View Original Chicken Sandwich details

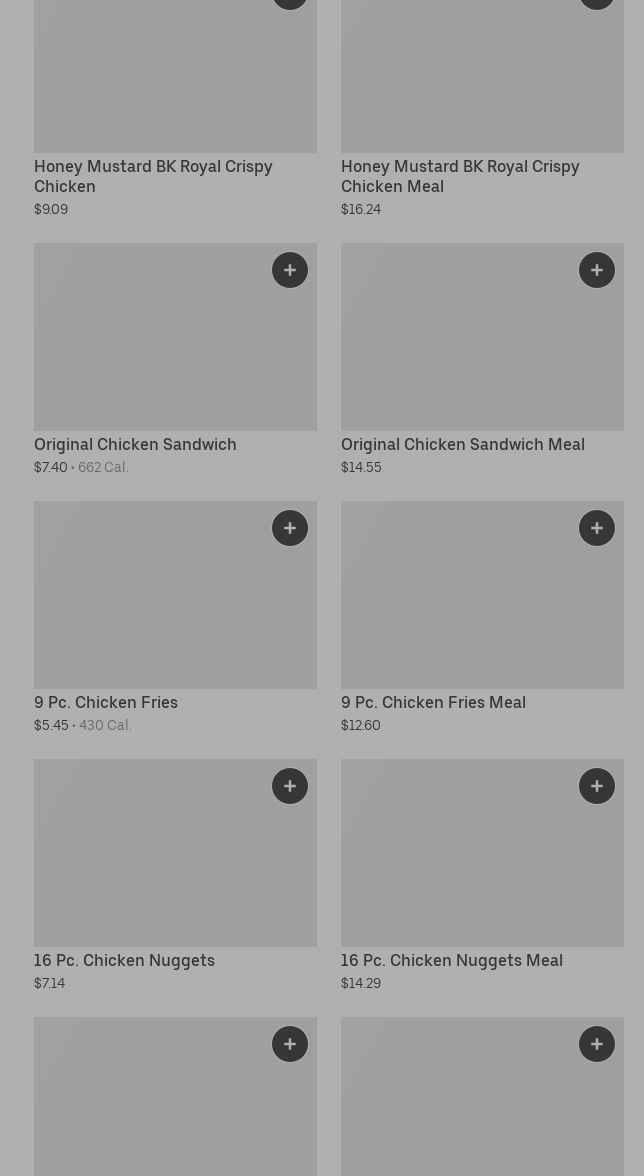tap(135, 445)
